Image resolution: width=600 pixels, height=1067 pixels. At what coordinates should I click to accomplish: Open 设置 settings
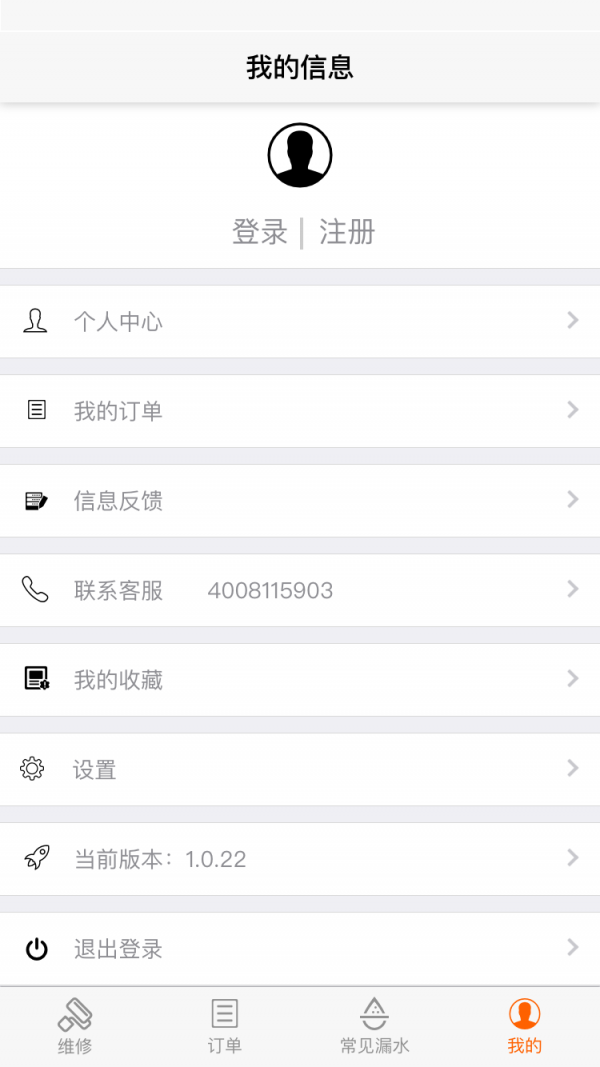(300, 769)
